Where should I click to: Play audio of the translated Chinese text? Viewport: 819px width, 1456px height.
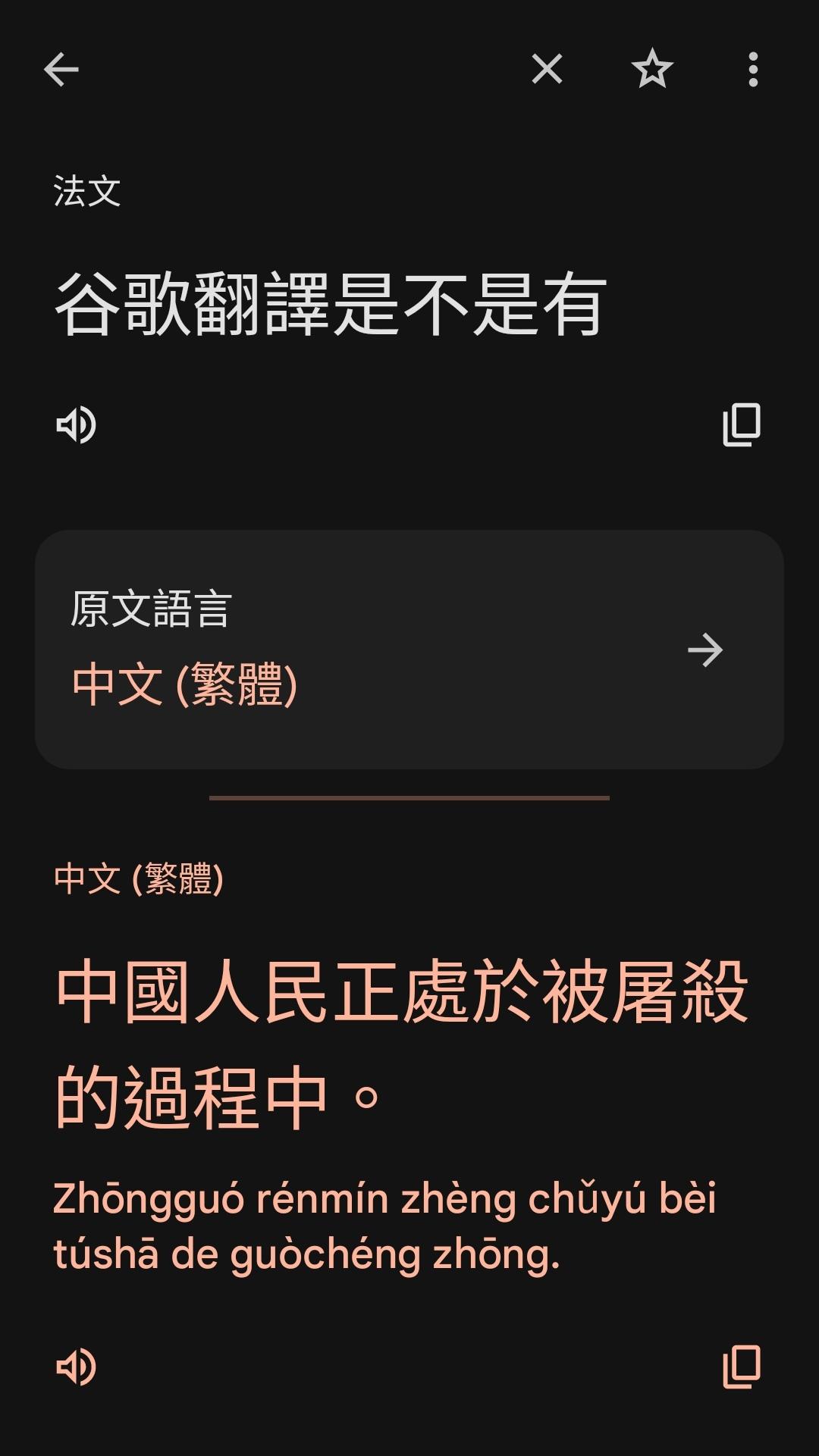77,1367
